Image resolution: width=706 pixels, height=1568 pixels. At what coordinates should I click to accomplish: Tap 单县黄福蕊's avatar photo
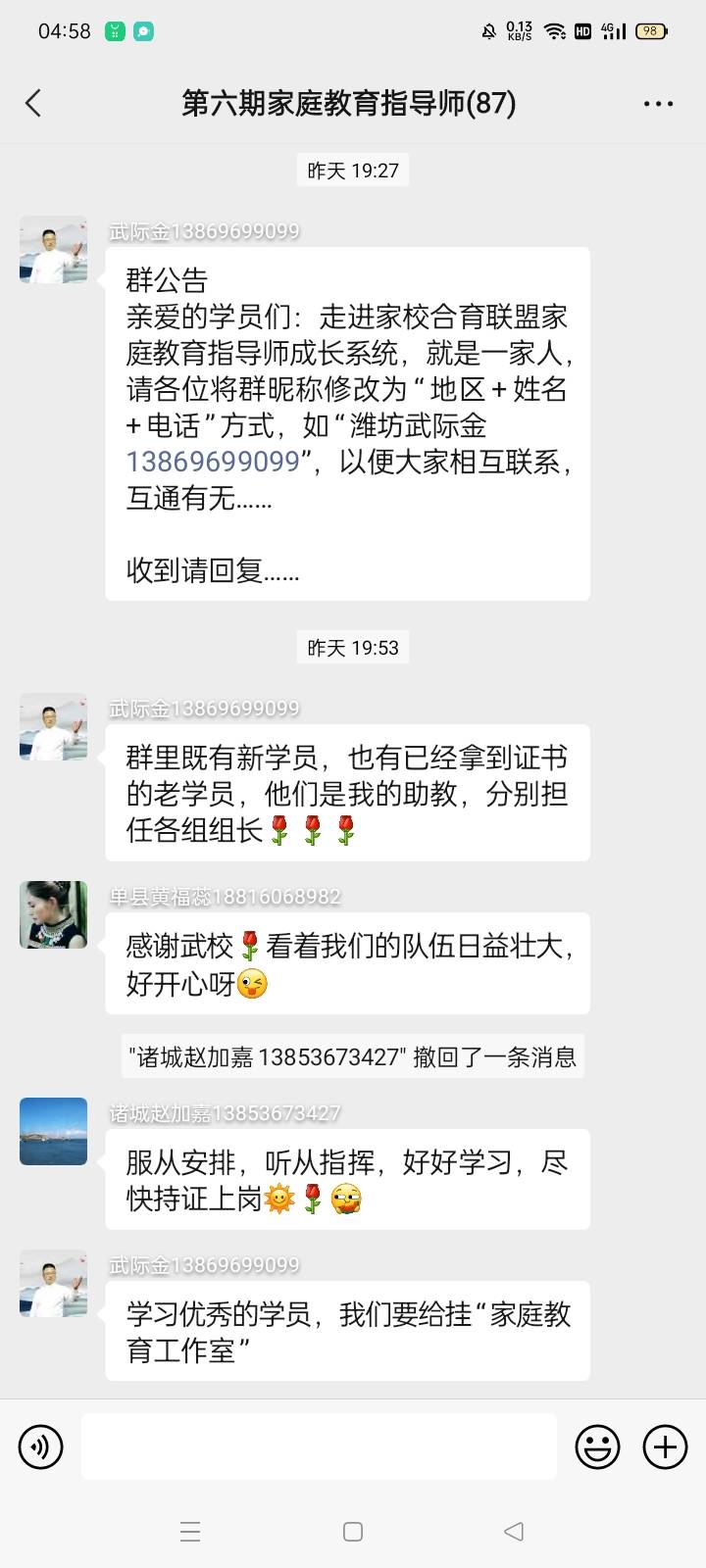pos(52,916)
